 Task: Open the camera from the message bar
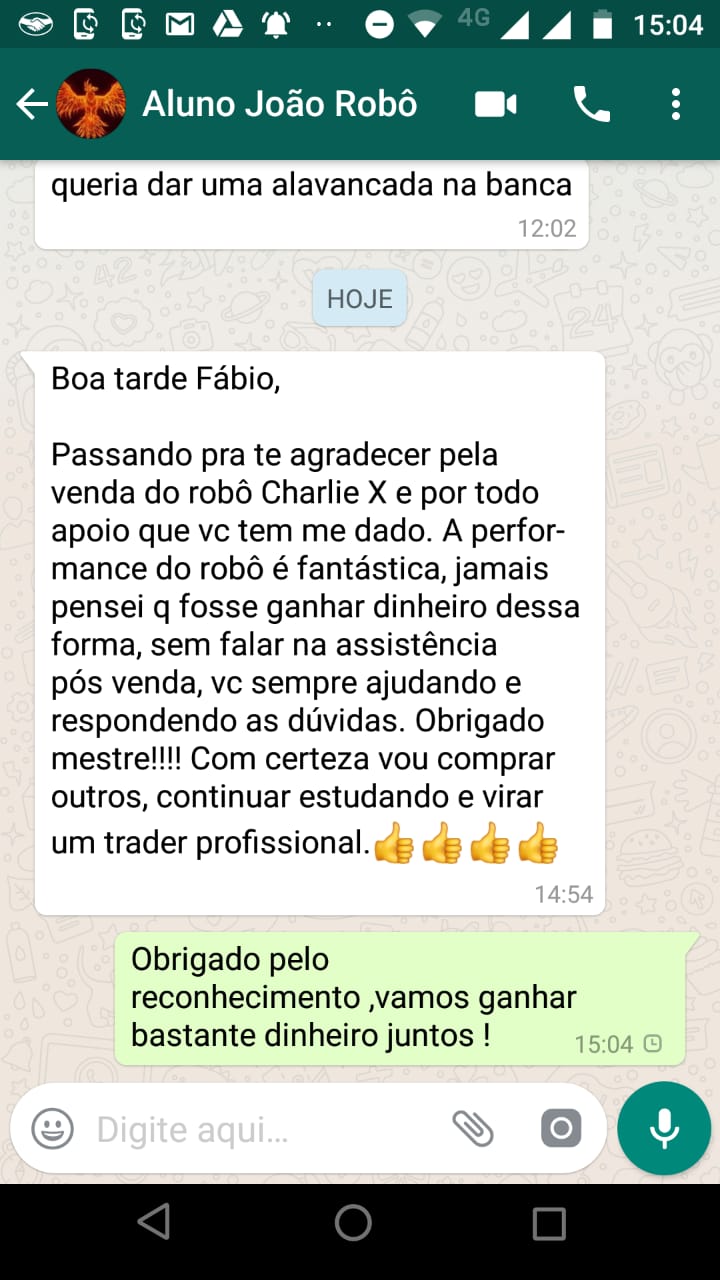[x=561, y=1130]
